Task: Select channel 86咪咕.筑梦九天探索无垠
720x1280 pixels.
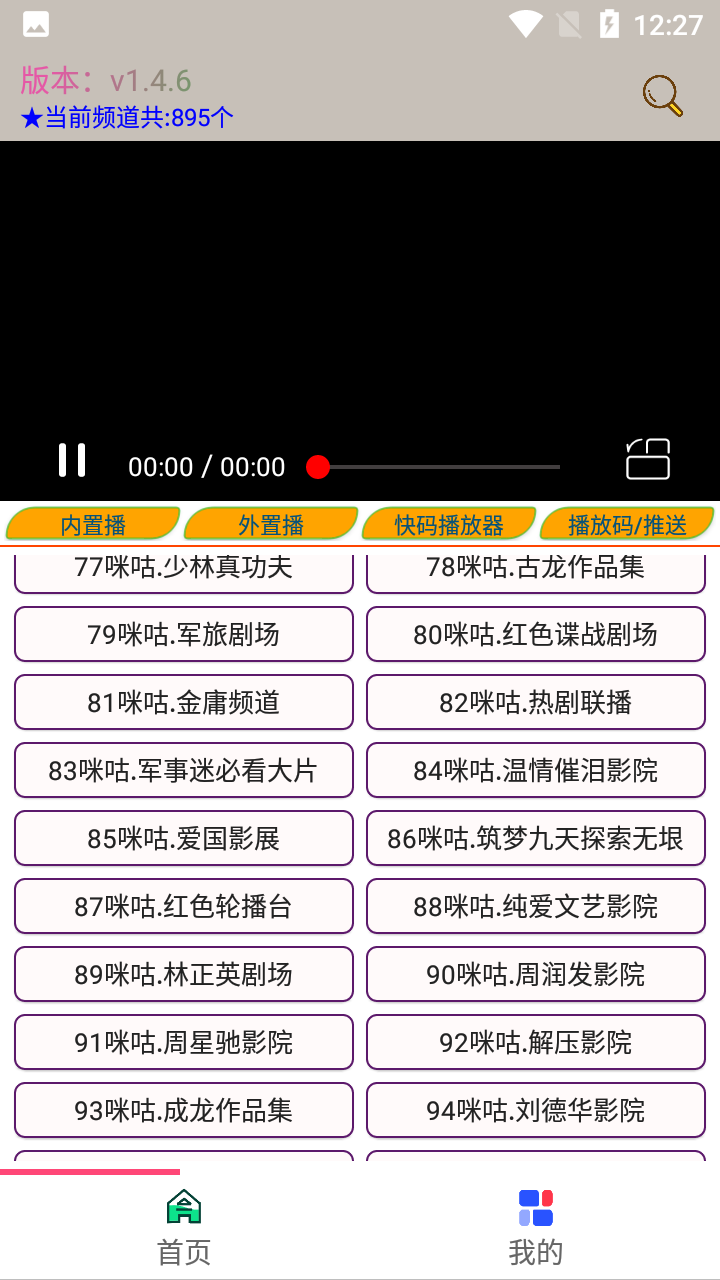Action: tap(536, 838)
